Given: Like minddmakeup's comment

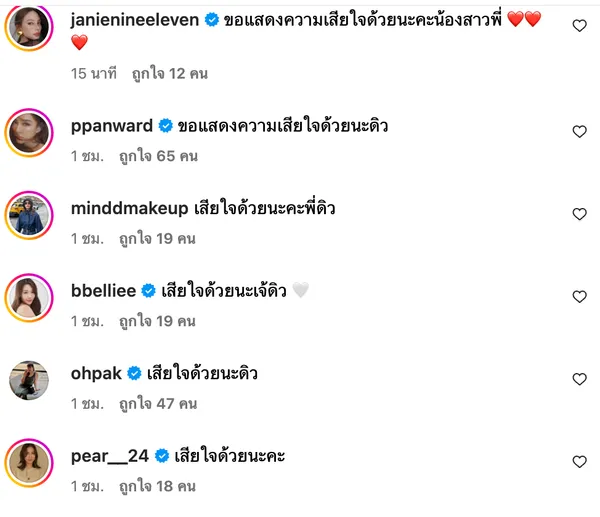Looking at the screenshot, I should (x=579, y=214).
